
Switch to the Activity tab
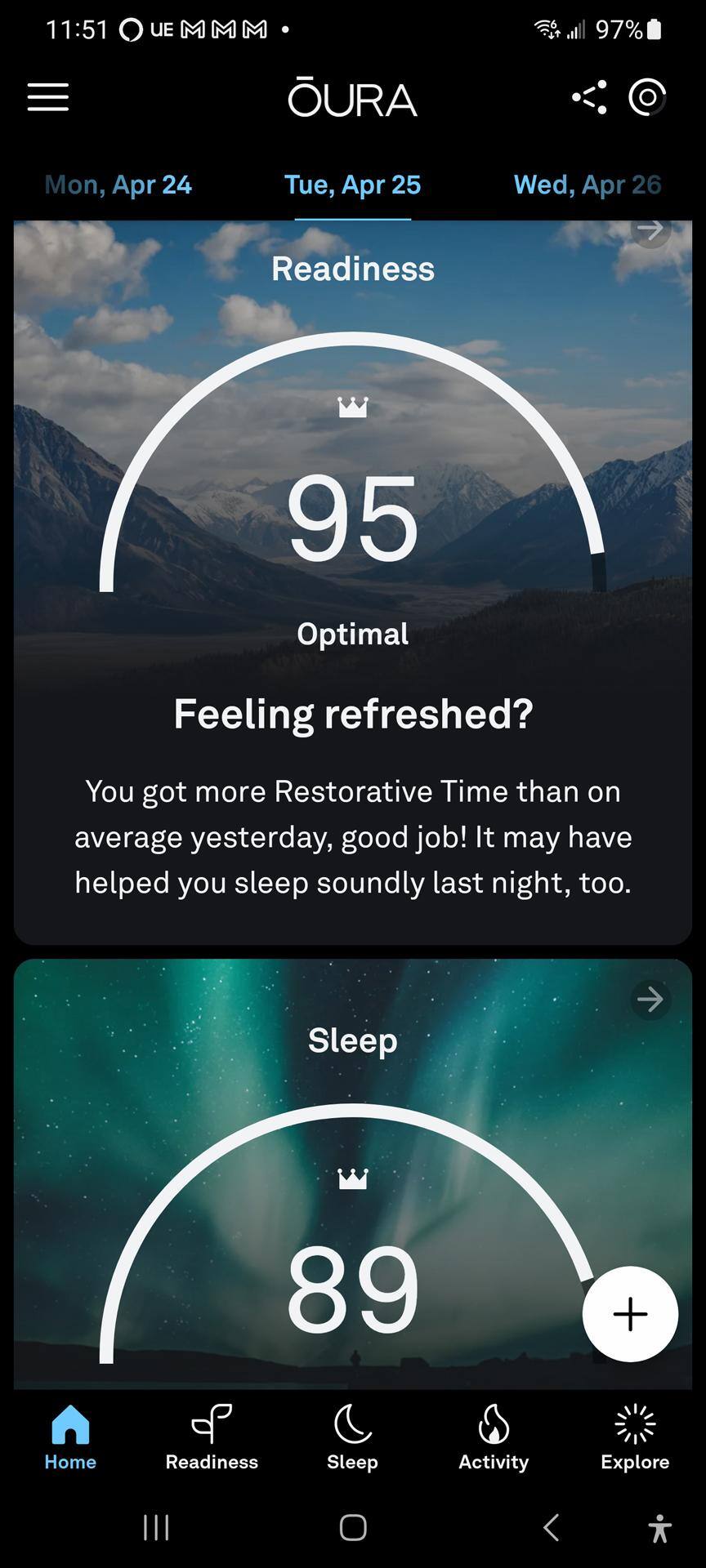[x=494, y=1438]
